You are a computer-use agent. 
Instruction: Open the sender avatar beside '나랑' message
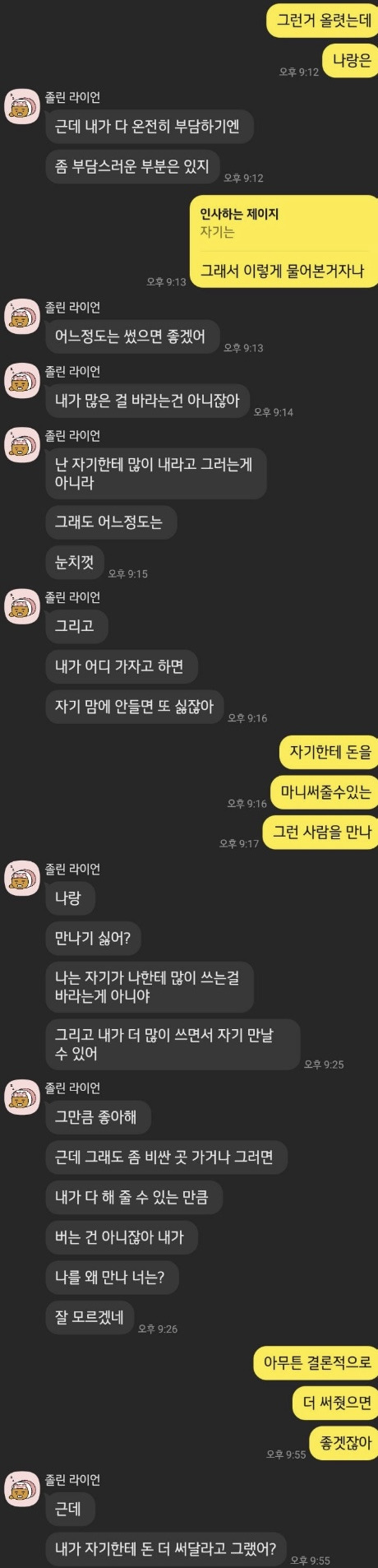click(22, 879)
